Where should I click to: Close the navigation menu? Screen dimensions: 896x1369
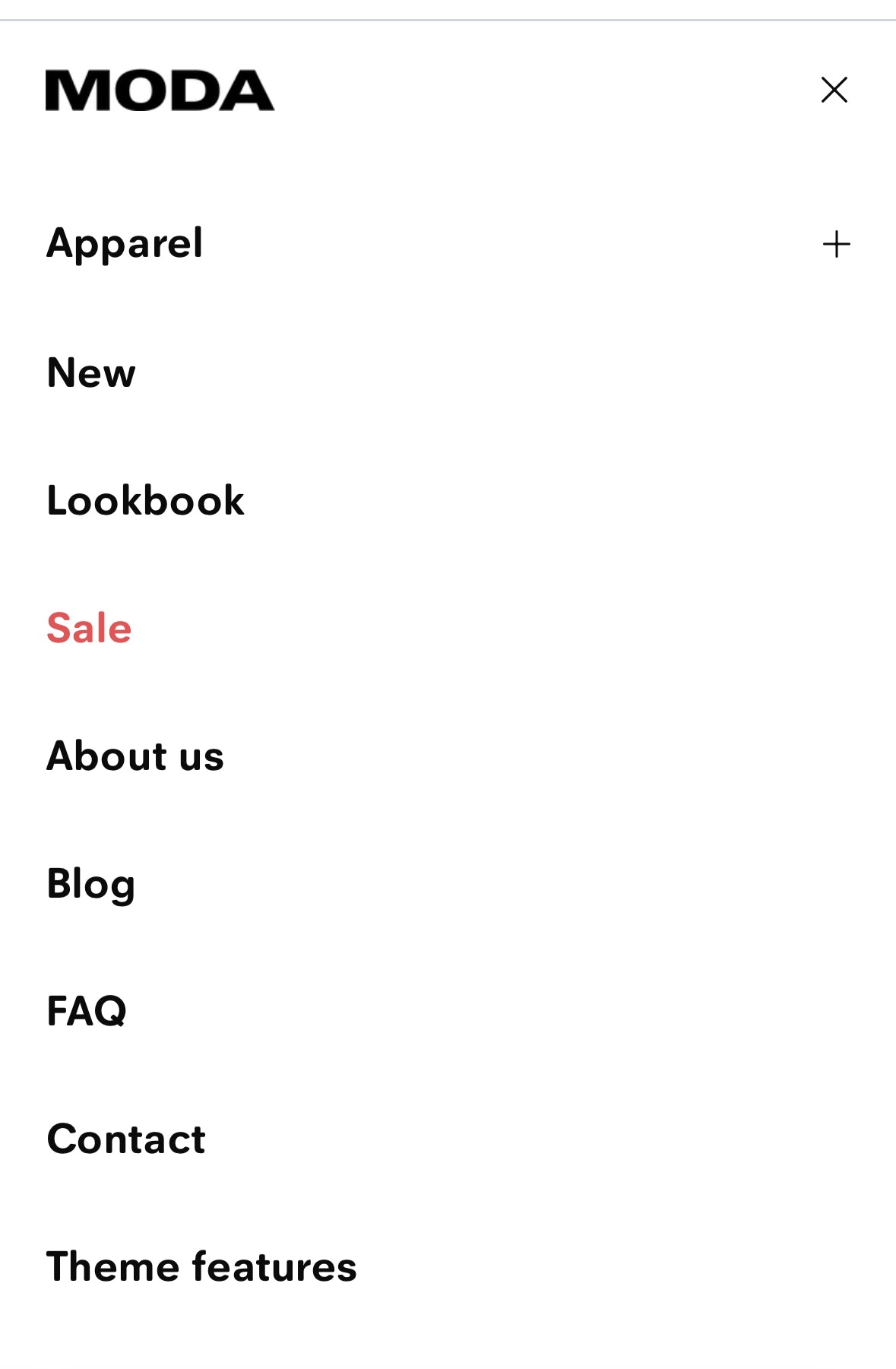coord(834,90)
